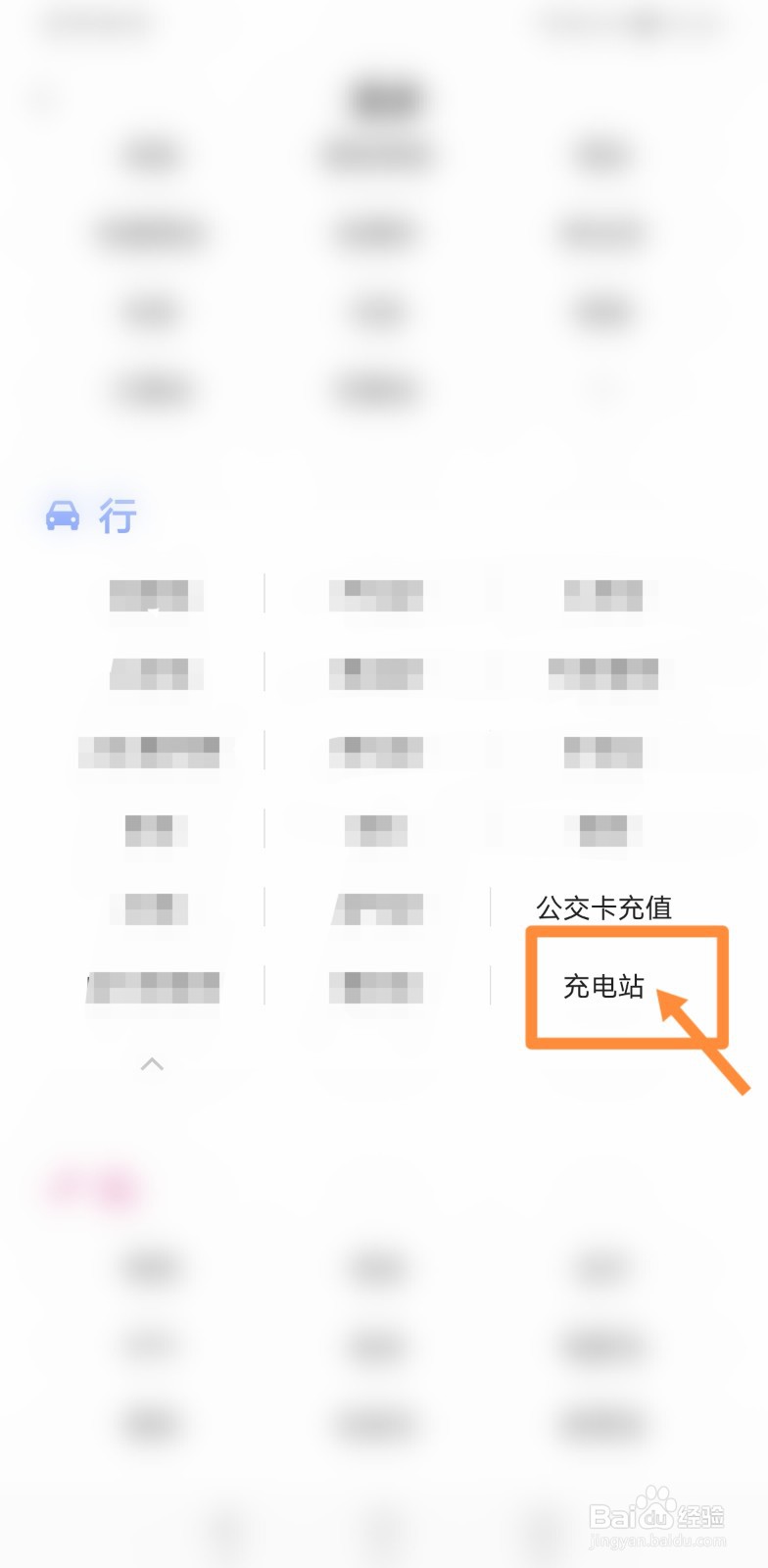This screenshot has width=768, height=1568.
Task: Select the 公交卡充值 bus card recharge service
Action: pyautogui.click(x=603, y=908)
